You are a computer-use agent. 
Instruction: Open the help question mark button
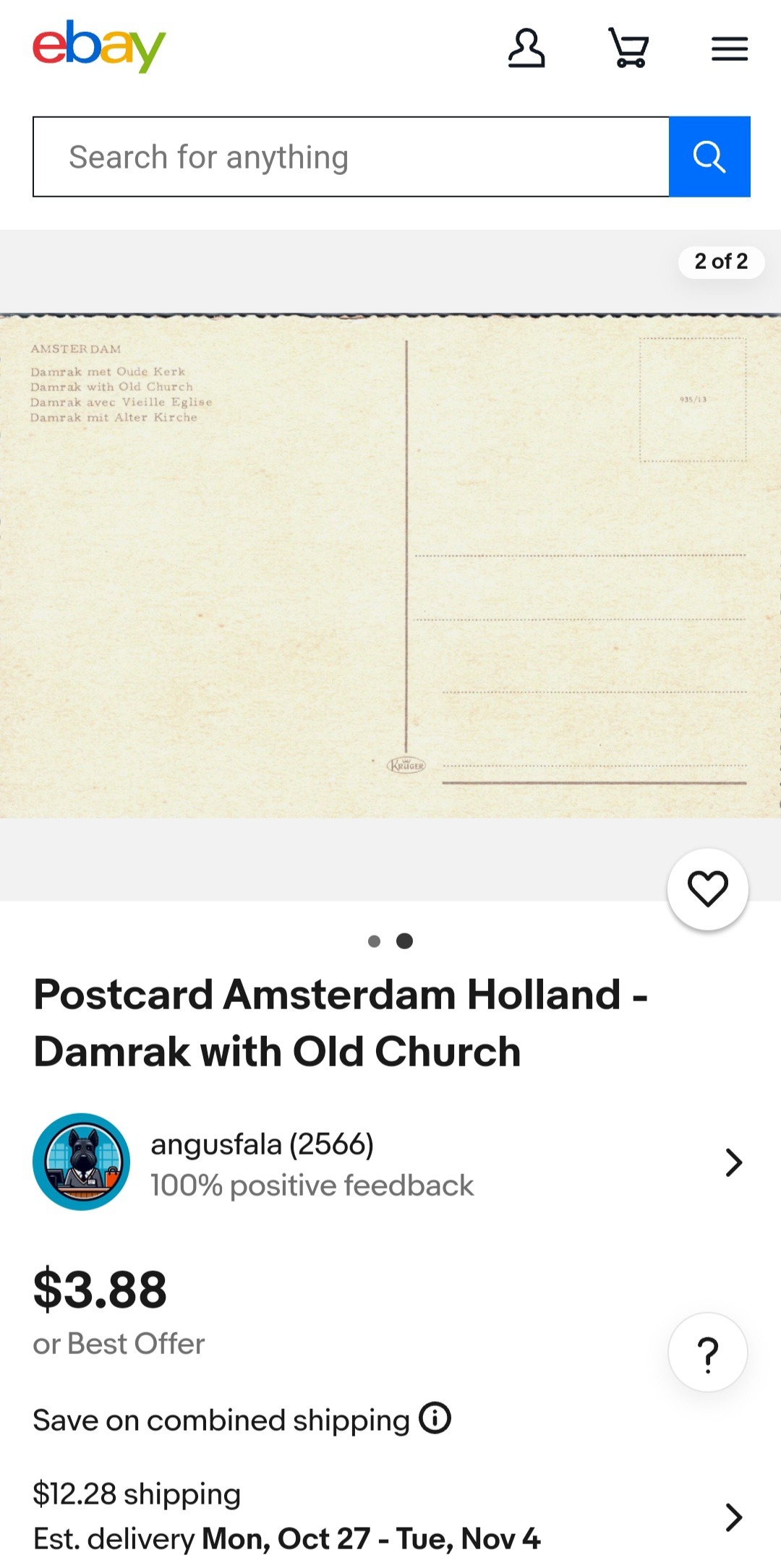(707, 1353)
